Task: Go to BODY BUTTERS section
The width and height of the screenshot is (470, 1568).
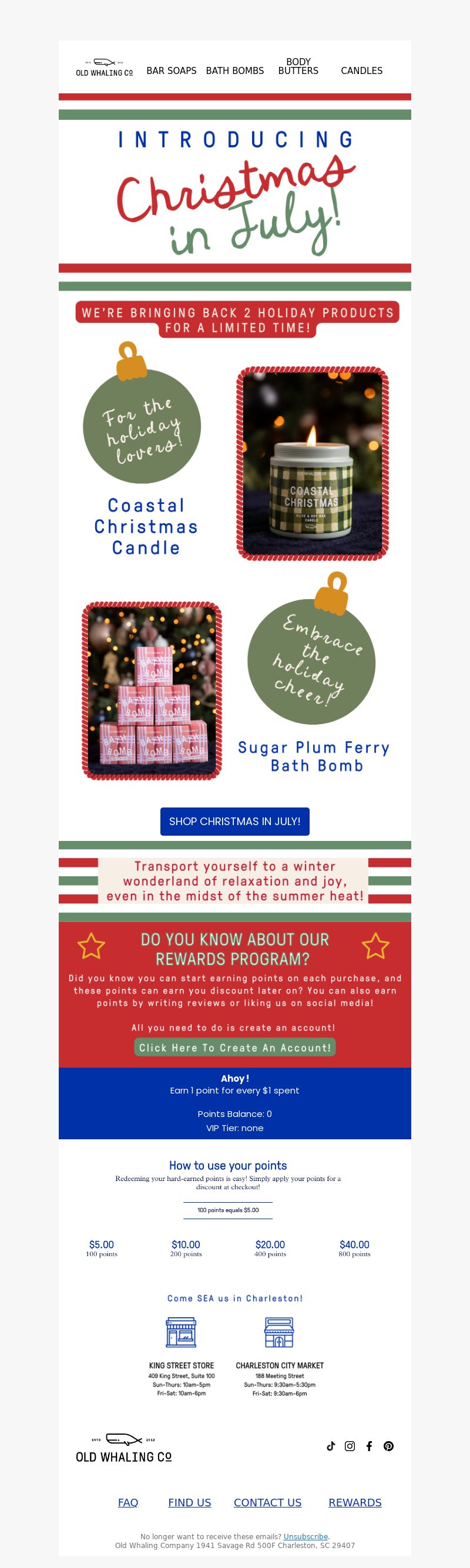Action: coord(298,66)
